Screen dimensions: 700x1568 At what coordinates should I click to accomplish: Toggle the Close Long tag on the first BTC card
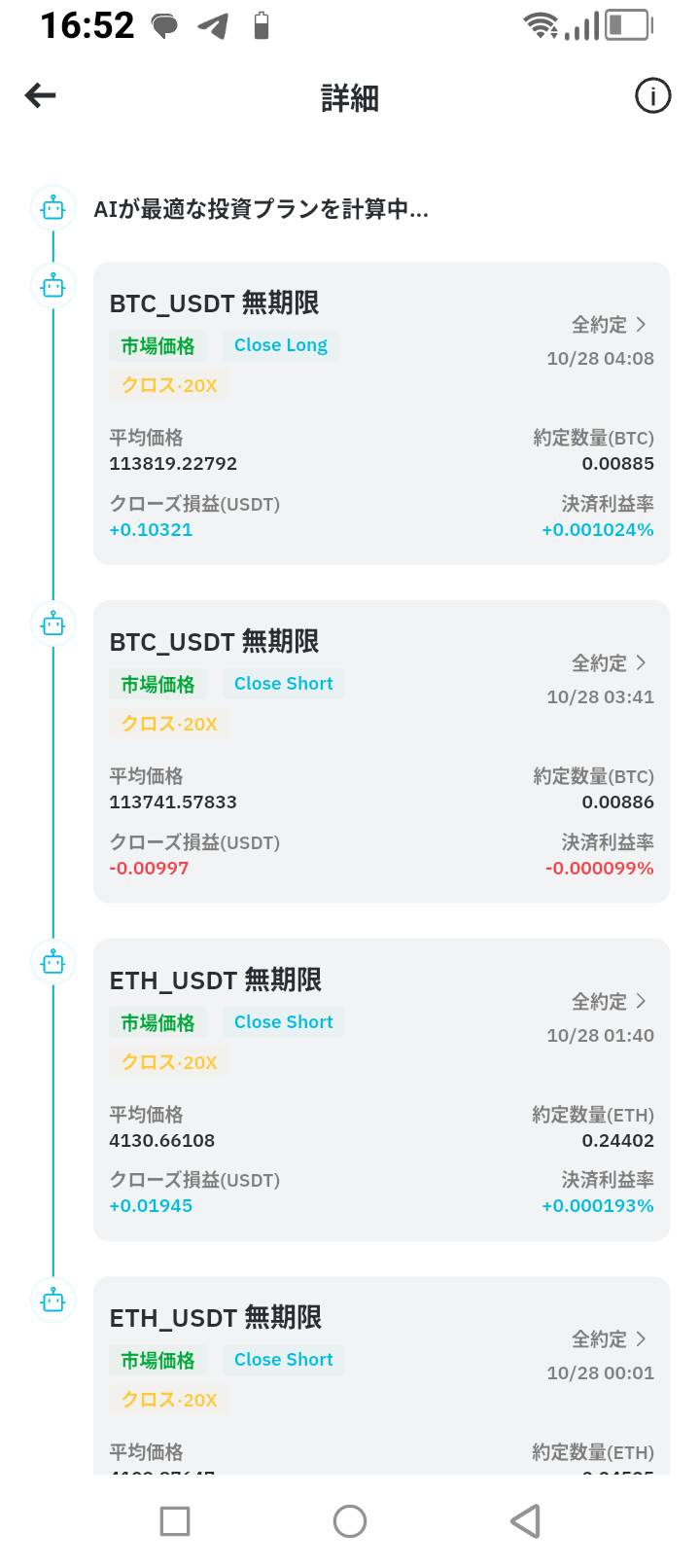280,345
